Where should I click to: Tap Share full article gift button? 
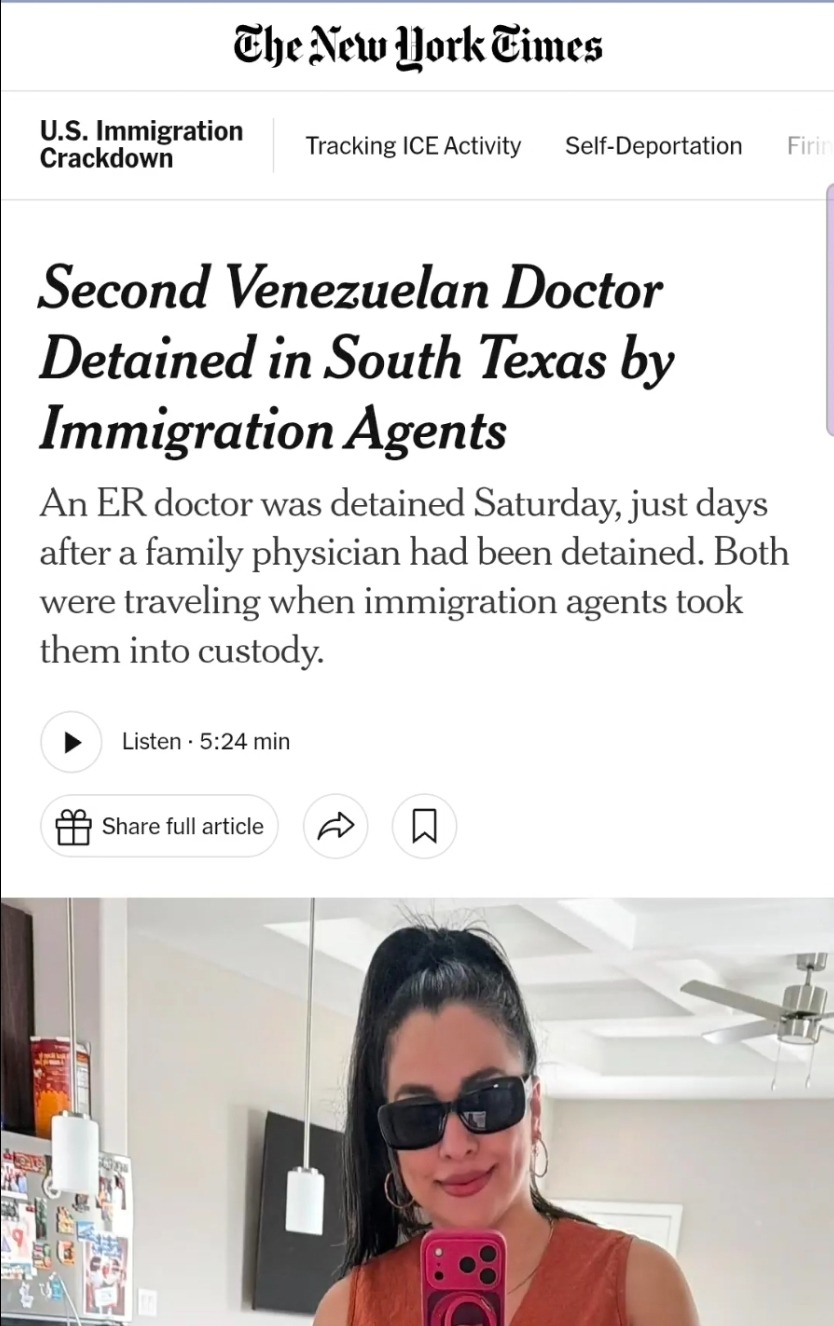(x=160, y=826)
